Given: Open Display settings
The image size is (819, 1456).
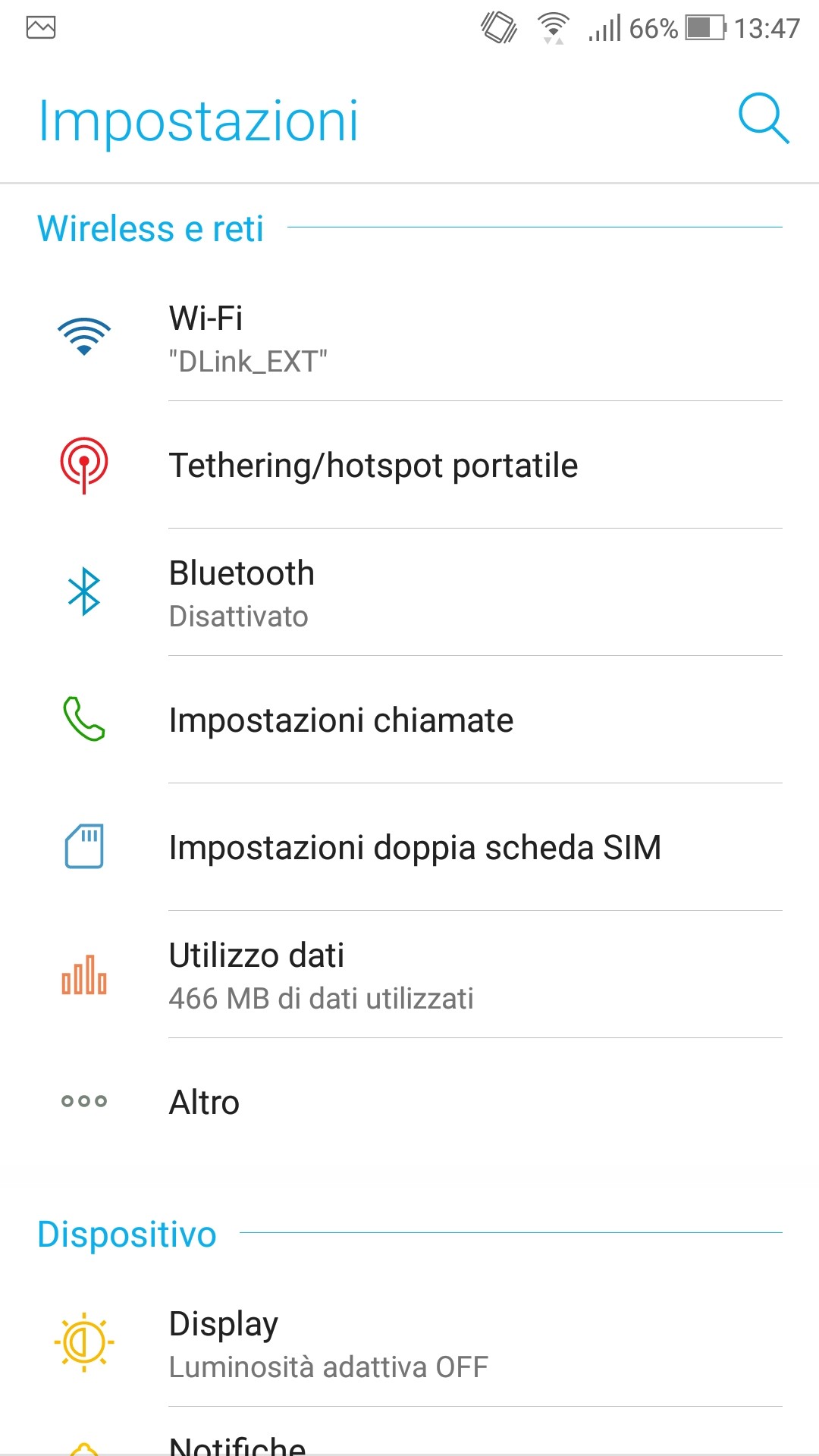Looking at the screenshot, I should point(409,1344).
